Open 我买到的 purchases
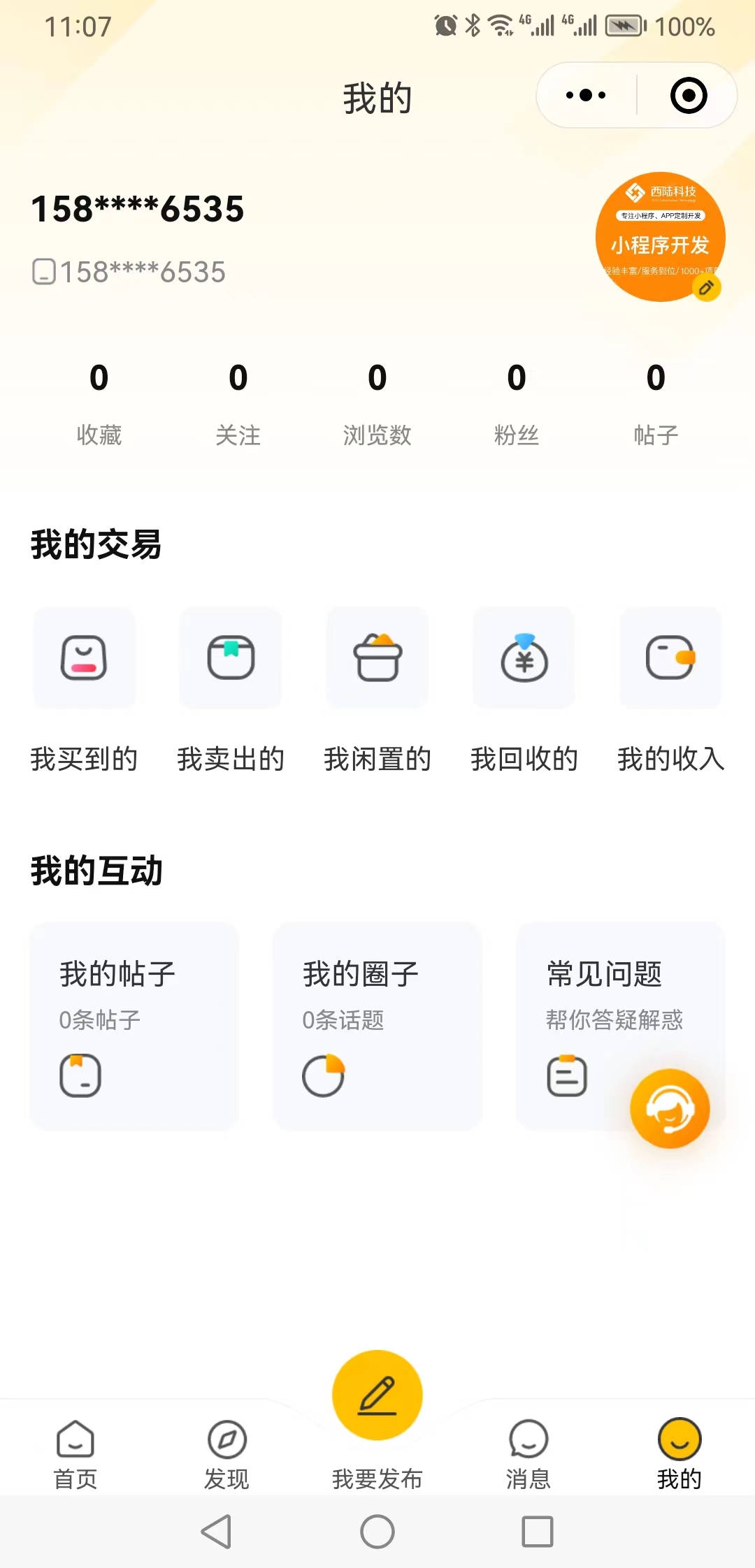The height and width of the screenshot is (1568, 755). coord(84,658)
